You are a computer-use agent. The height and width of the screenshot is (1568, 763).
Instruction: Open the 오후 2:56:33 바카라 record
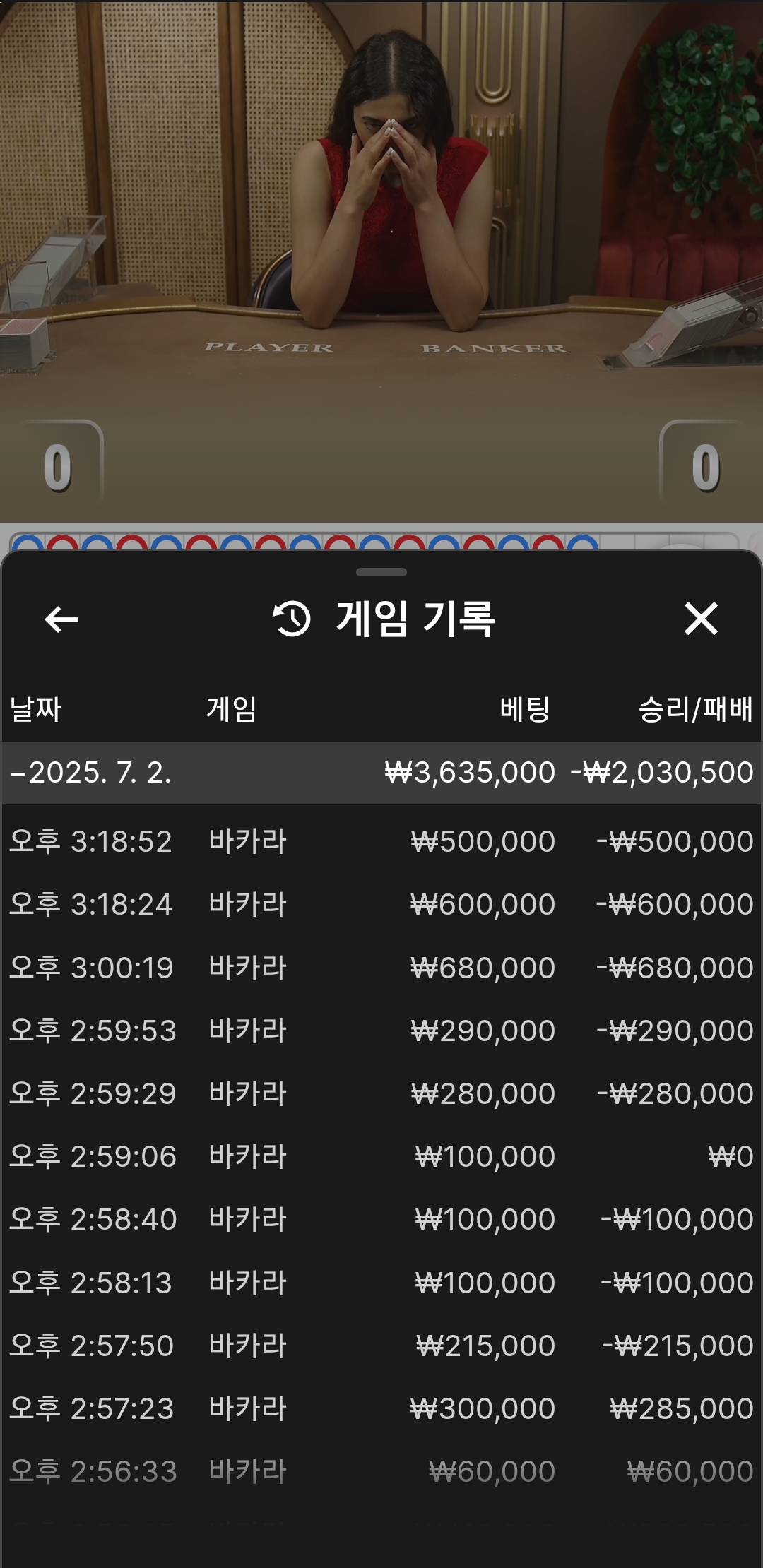point(381,1471)
